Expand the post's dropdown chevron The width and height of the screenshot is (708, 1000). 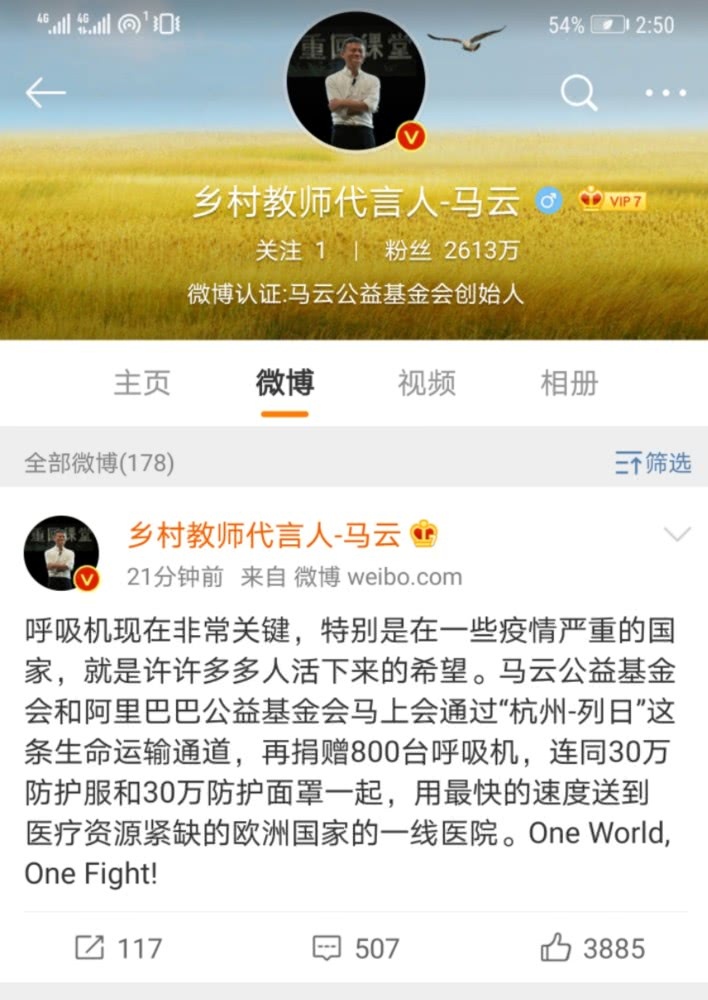[677, 535]
